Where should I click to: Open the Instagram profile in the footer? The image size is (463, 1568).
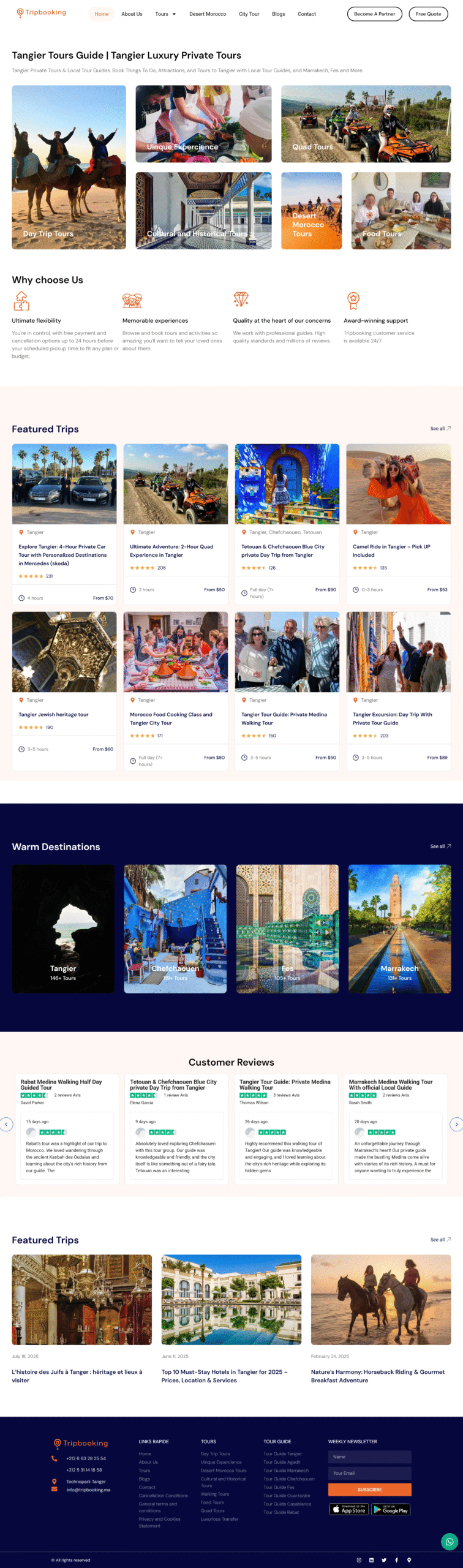[359, 1560]
